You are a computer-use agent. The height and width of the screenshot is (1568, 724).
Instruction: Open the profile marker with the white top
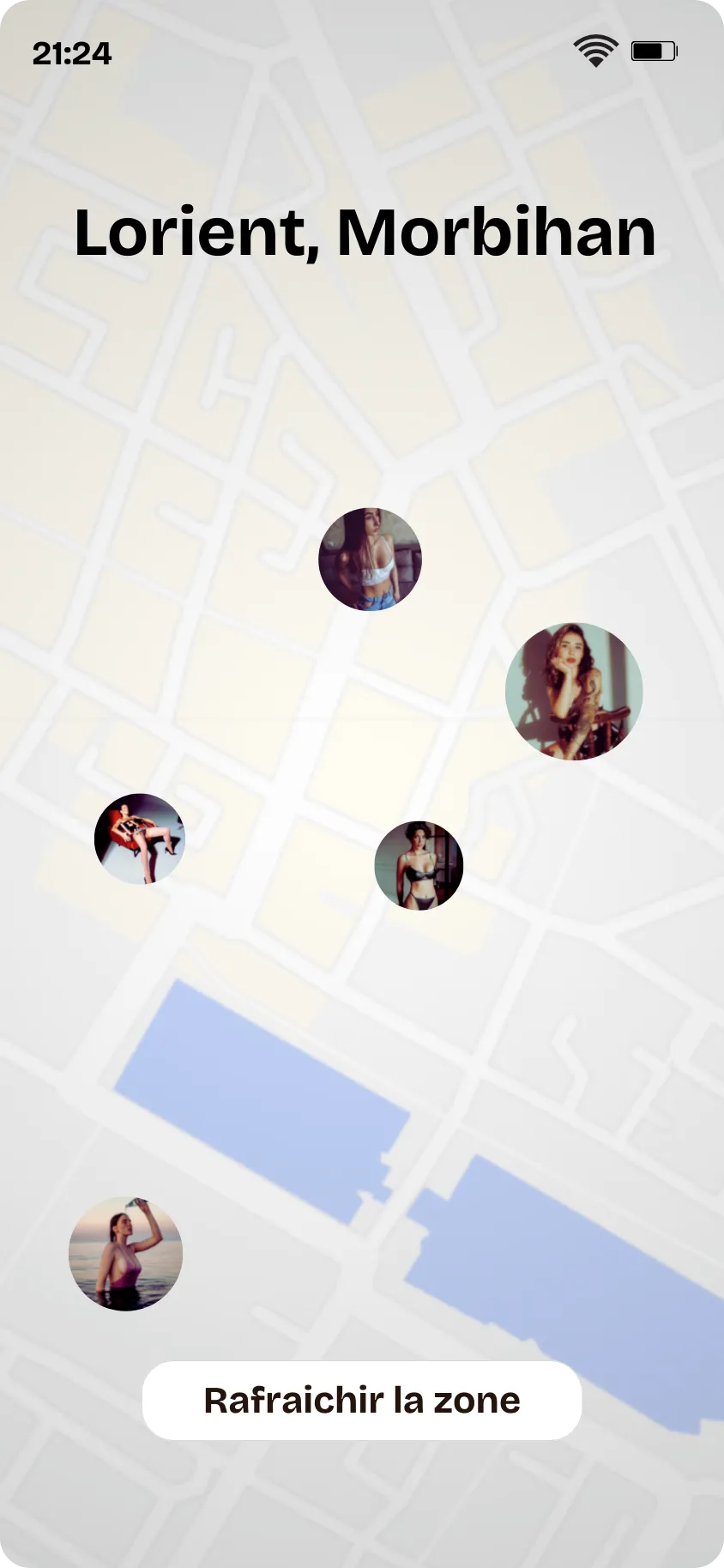[370, 559]
